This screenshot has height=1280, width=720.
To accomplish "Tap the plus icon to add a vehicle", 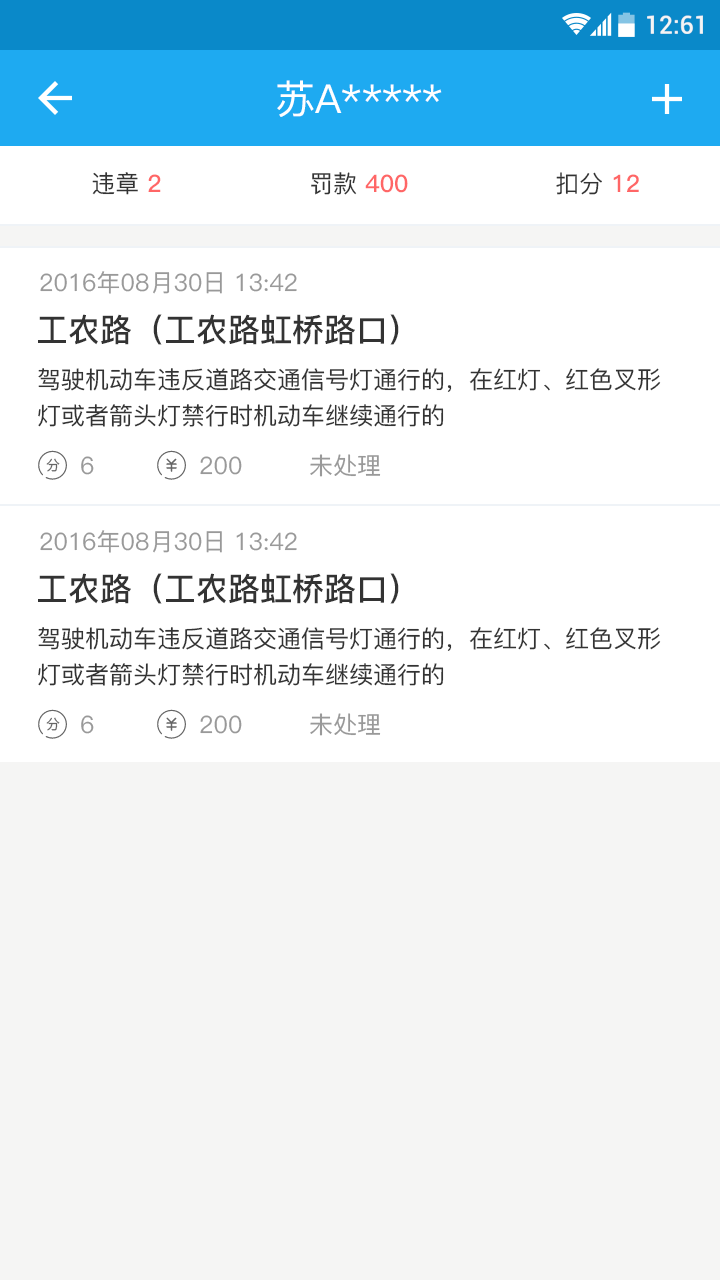I will tap(666, 98).
